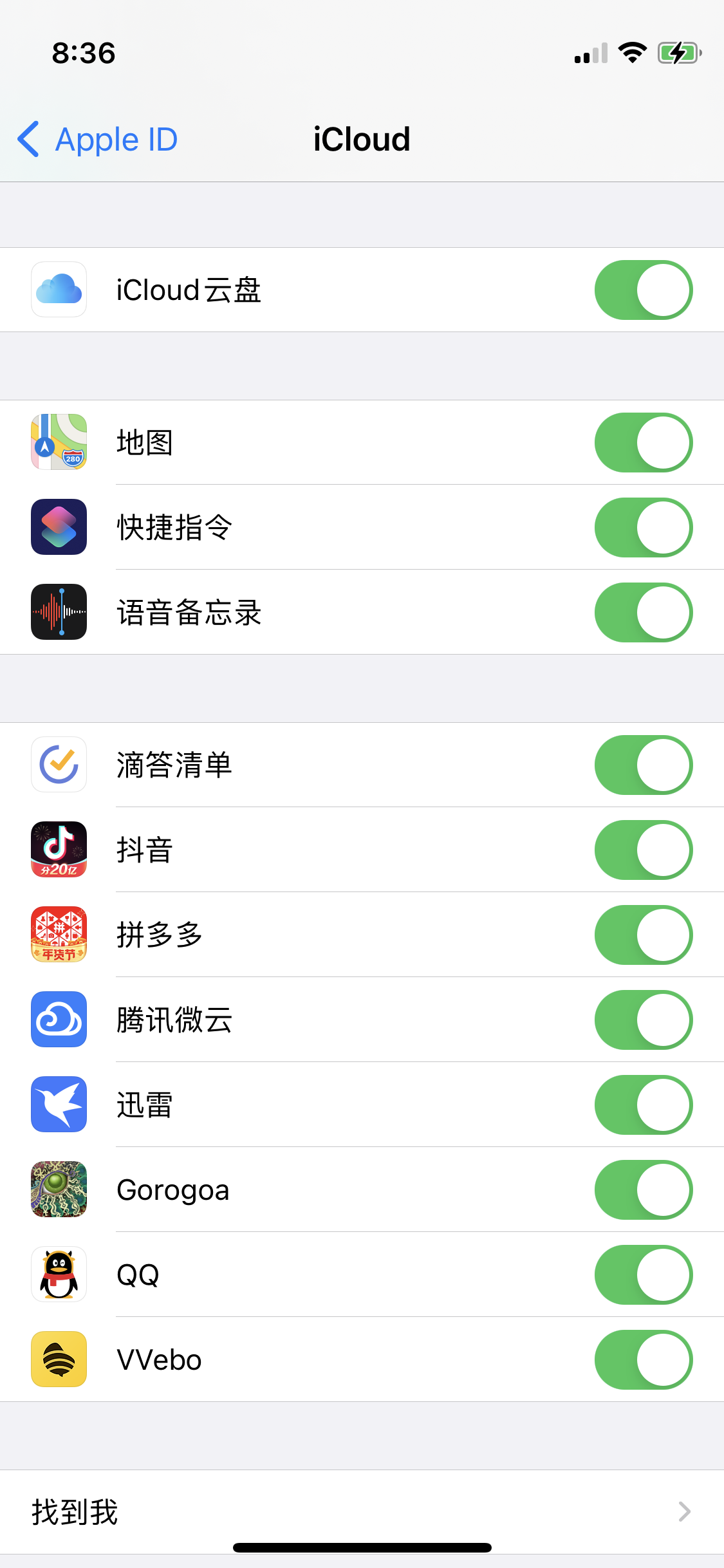Open the 找到我 settings row

click(362, 1511)
